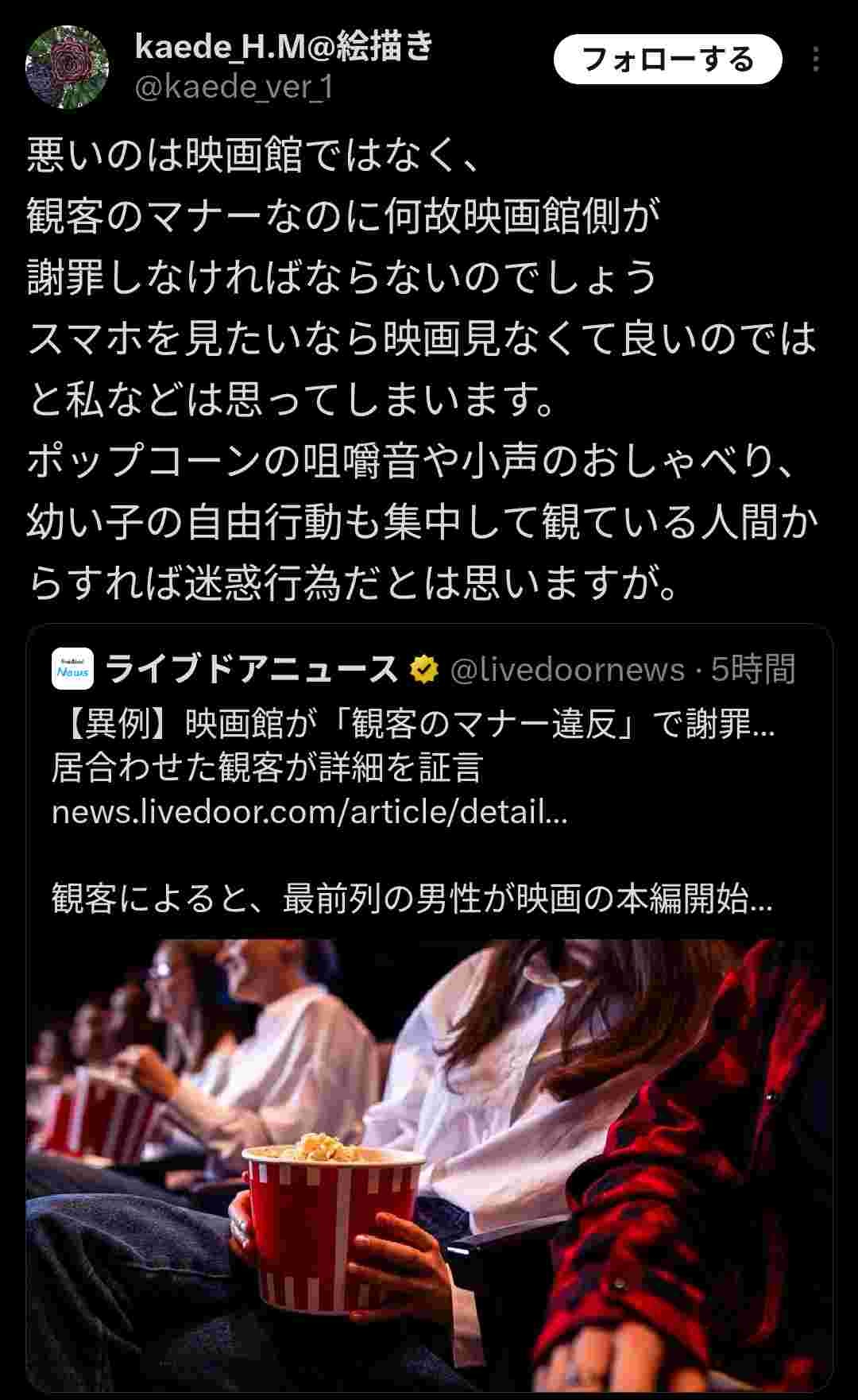Open the quoted post's movie theater photo
The width and height of the screenshot is (858, 1400).
(429, 1160)
